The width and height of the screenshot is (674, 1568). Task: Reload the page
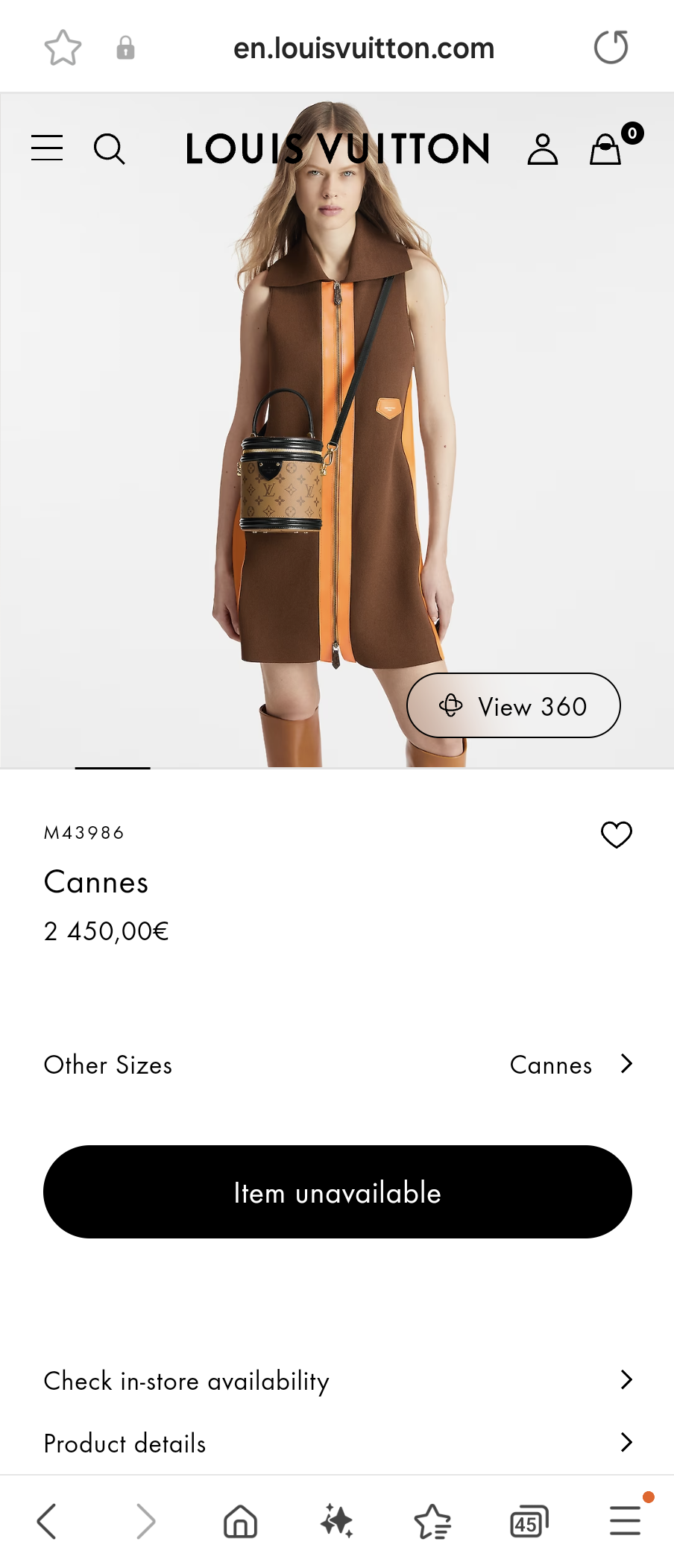coord(611,48)
